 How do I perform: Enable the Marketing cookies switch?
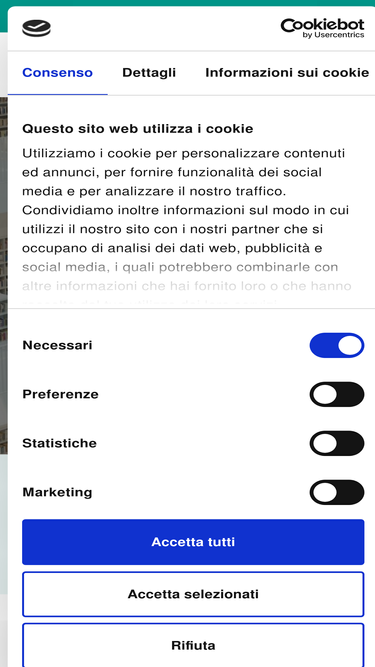(x=337, y=492)
